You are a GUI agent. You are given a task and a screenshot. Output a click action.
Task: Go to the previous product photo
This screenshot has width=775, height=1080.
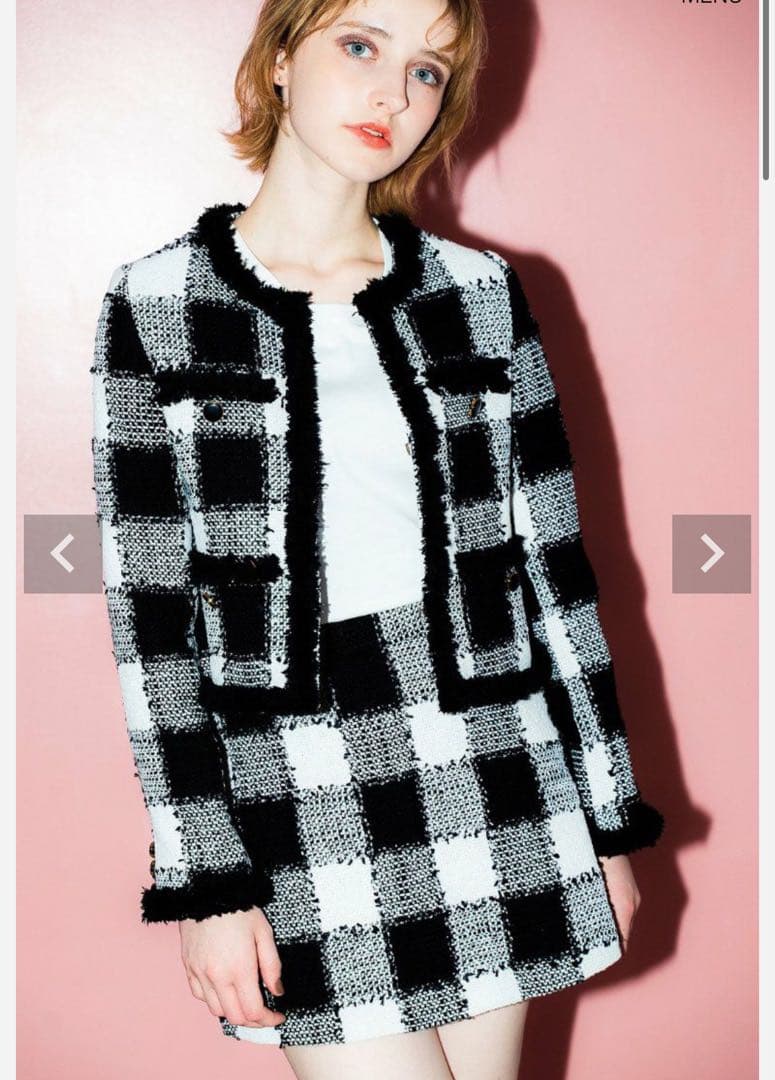[63, 554]
